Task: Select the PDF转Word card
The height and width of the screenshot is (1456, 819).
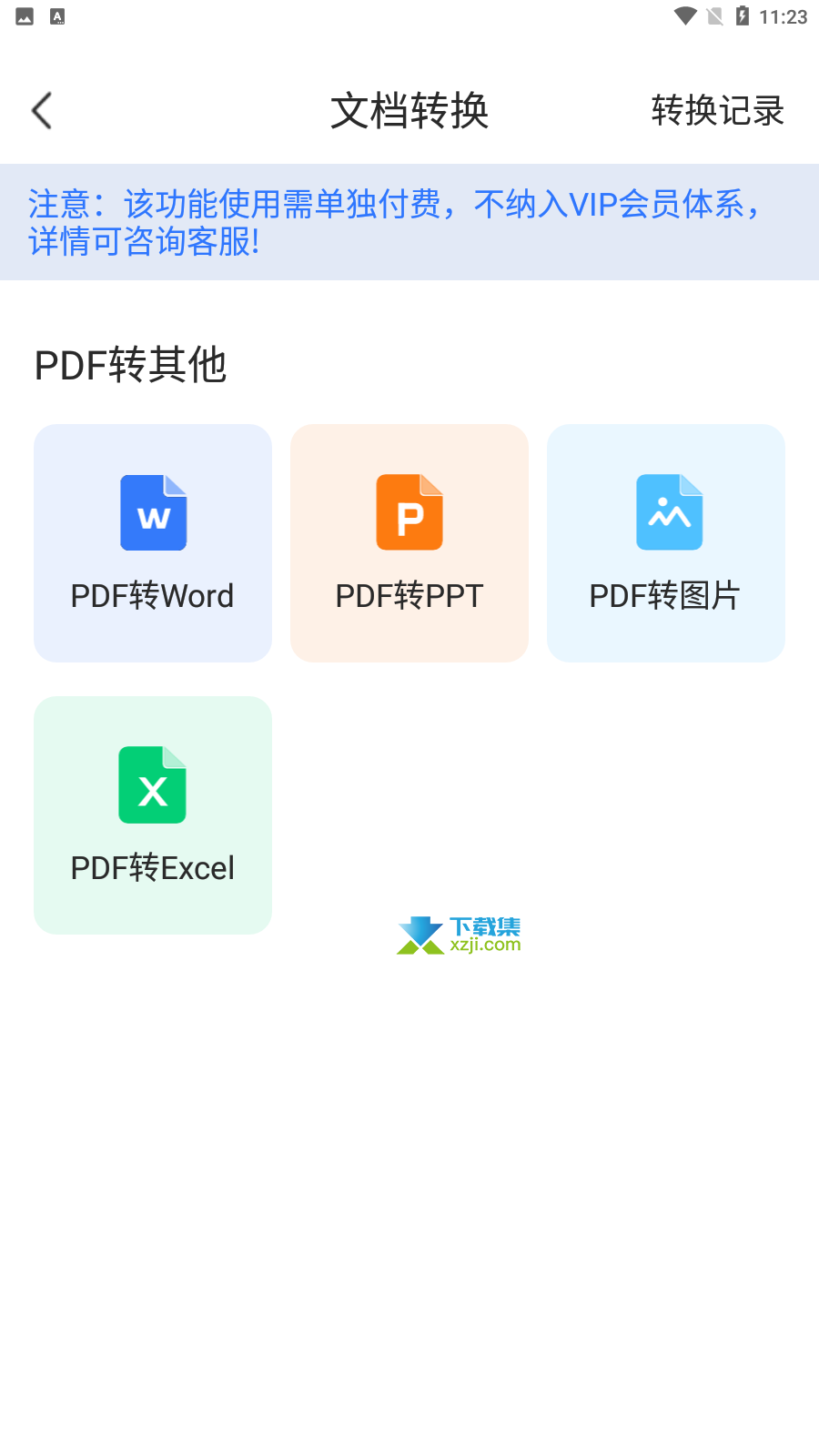Action: [x=153, y=543]
